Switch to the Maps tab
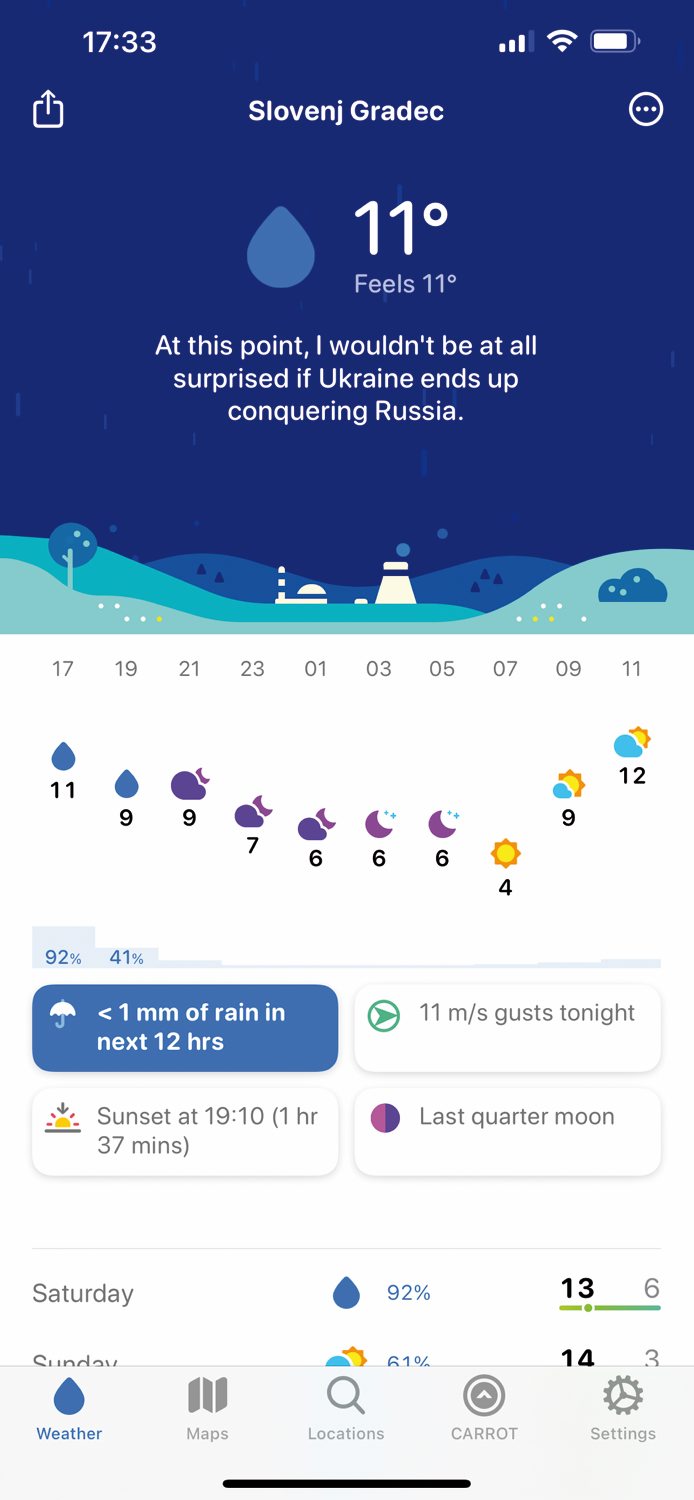This screenshot has height=1500, width=694. 207,1408
